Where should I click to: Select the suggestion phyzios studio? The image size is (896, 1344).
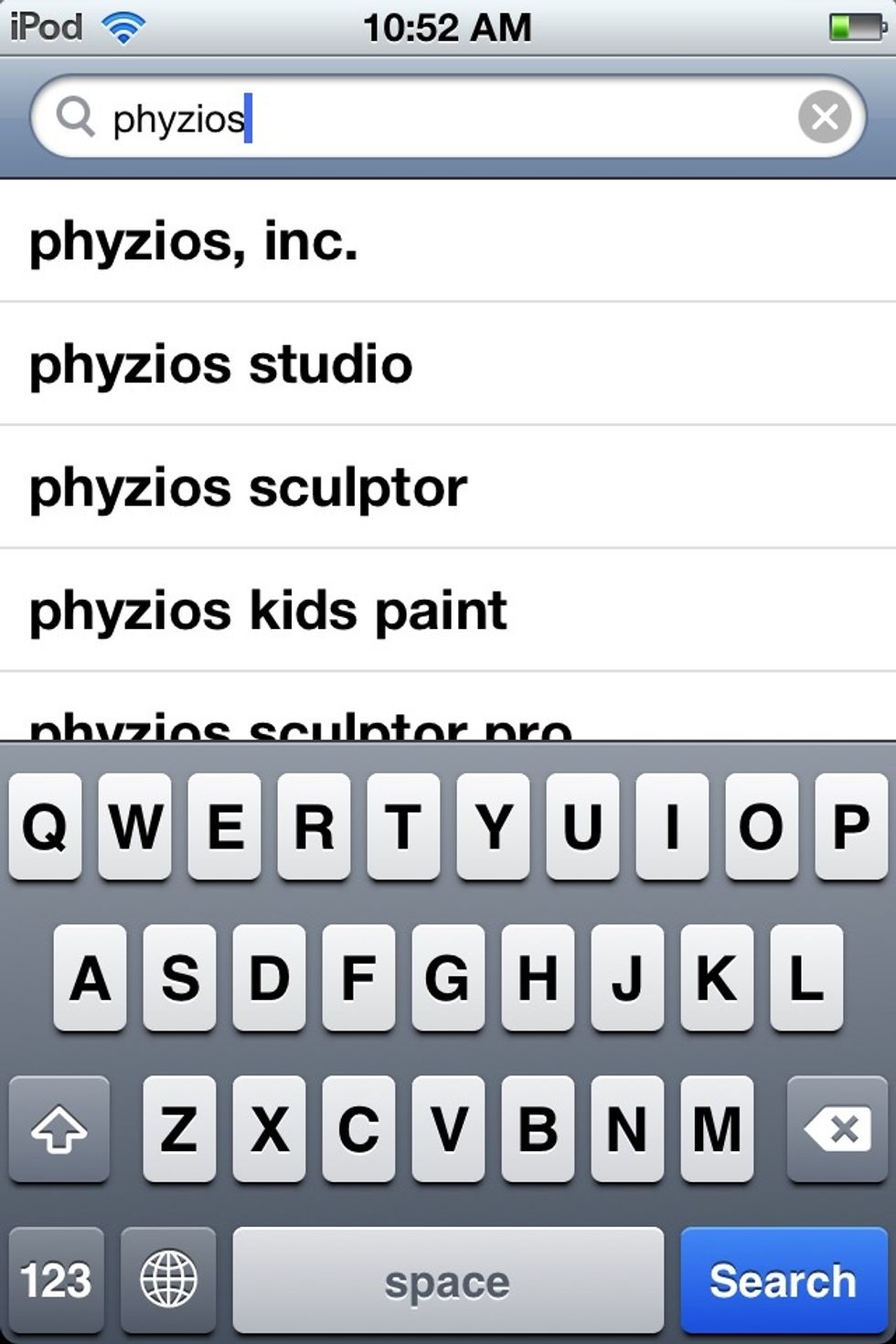click(x=219, y=363)
